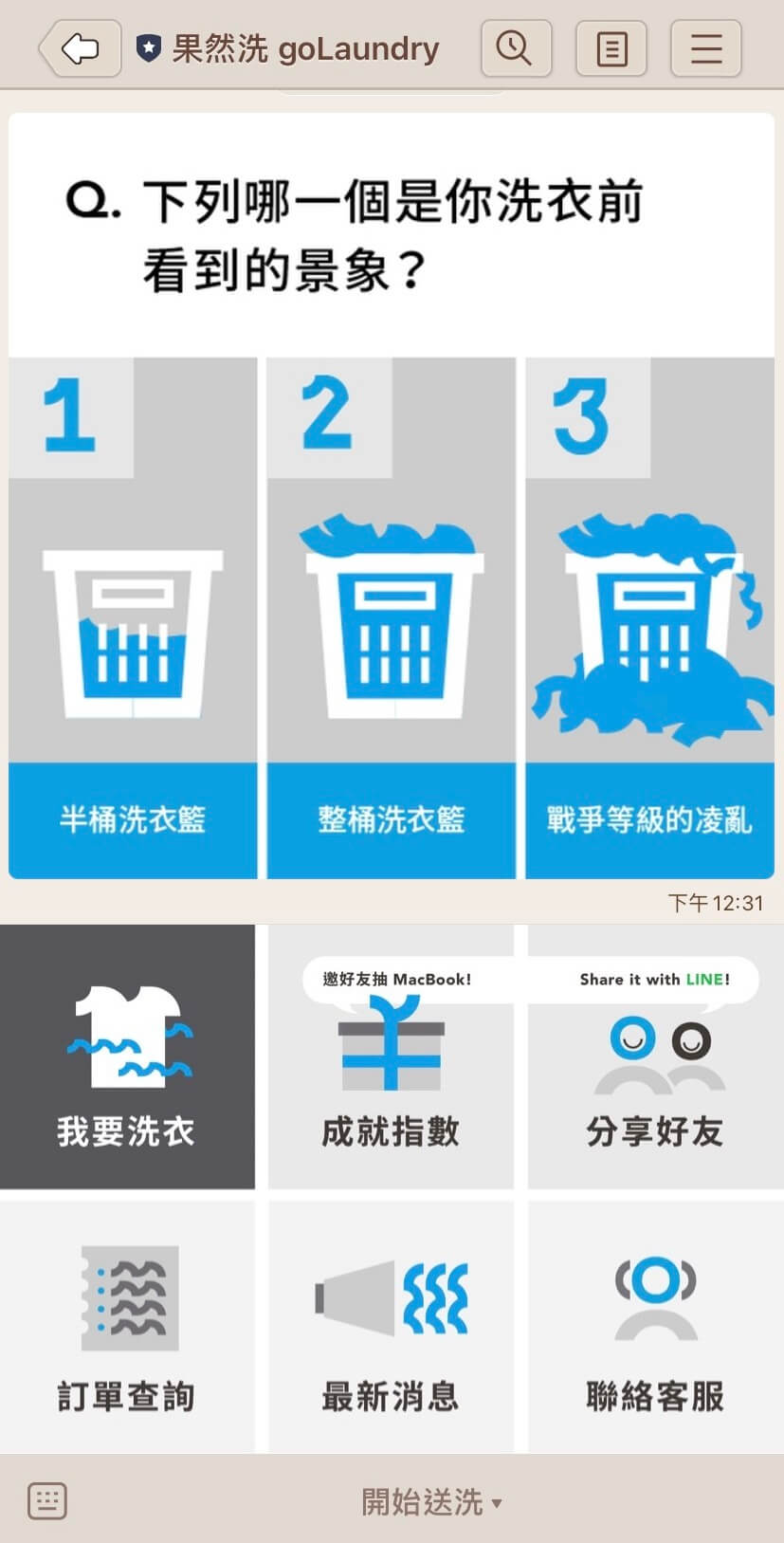Click the Share it with LINE link

[x=654, y=980]
